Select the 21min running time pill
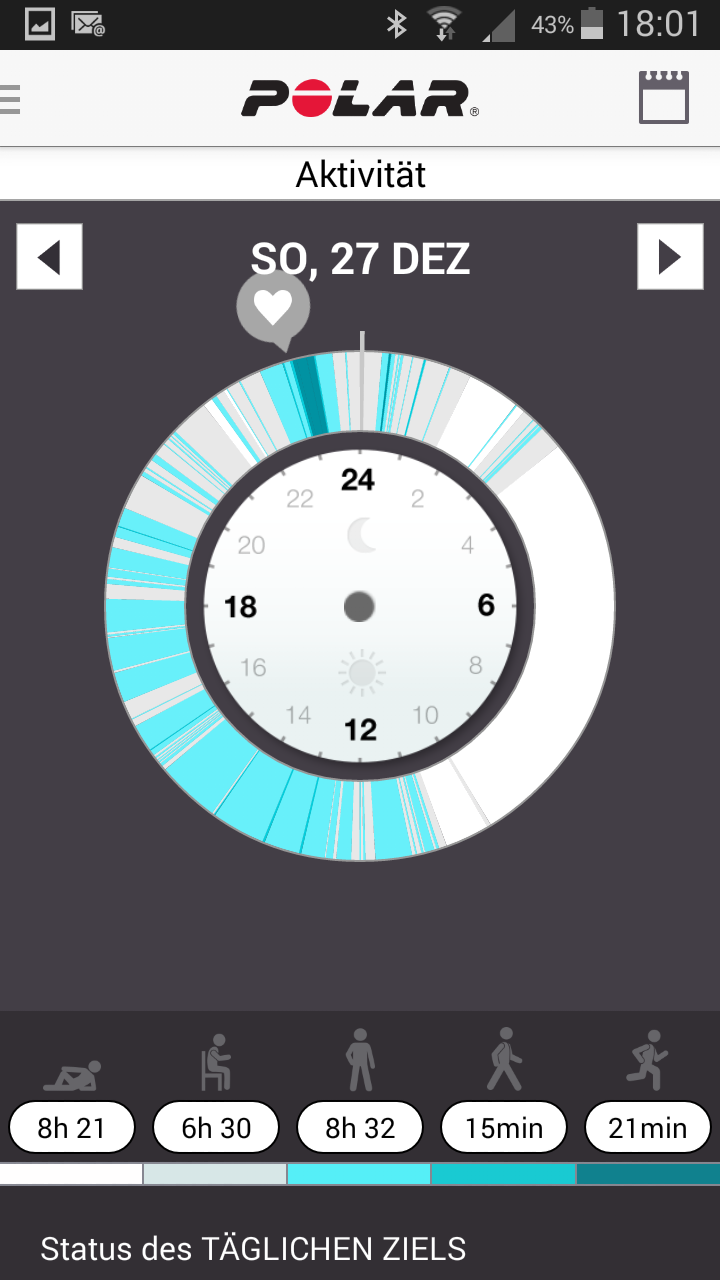This screenshot has height=1280, width=720. coord(648,1128)
